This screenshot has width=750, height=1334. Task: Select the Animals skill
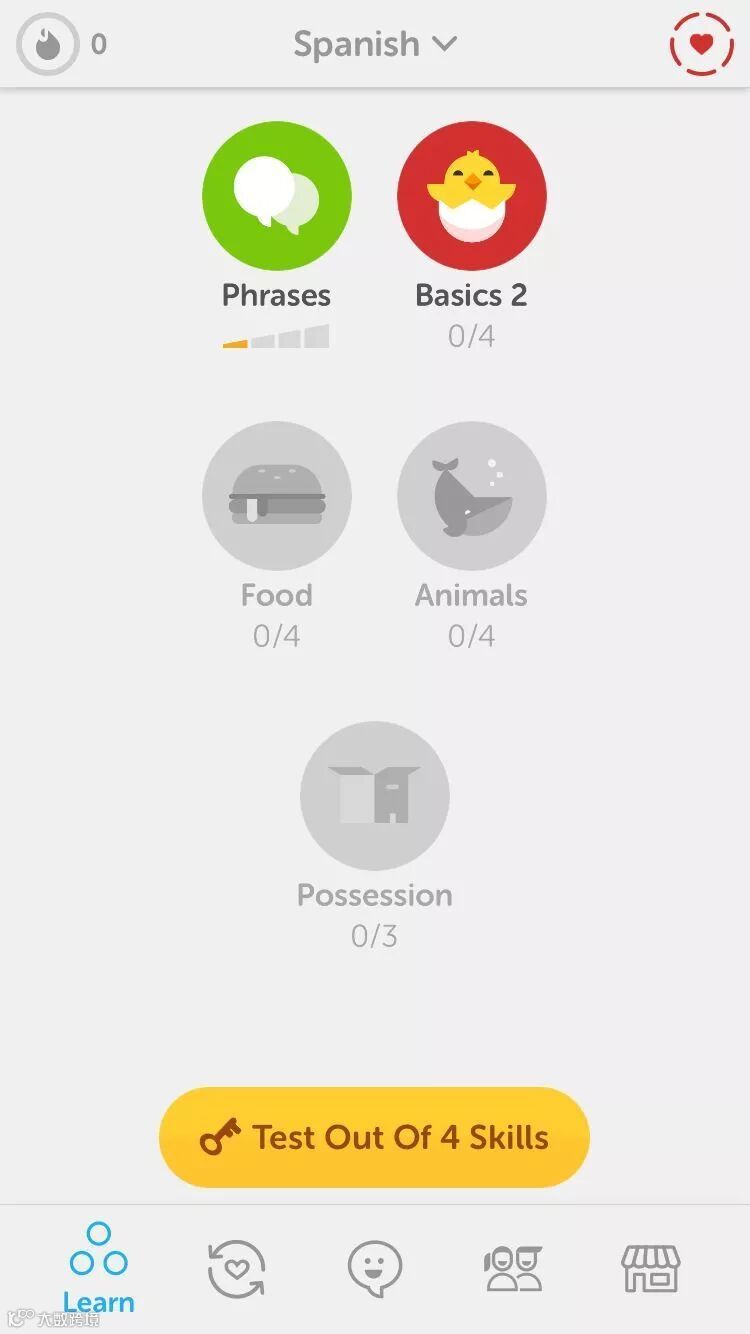tap(472, 496)
